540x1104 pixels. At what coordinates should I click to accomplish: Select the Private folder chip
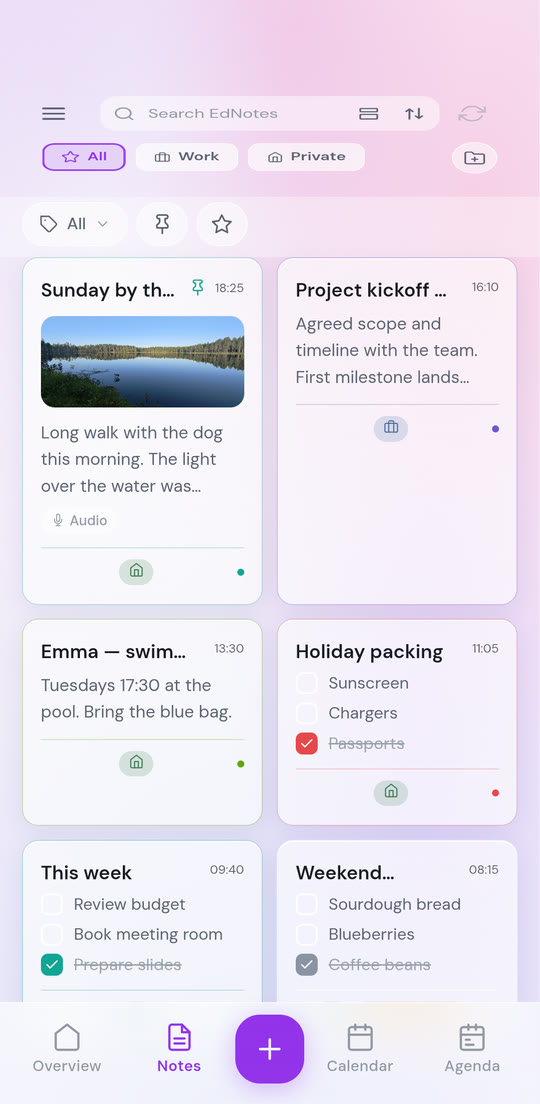point(306,157)
